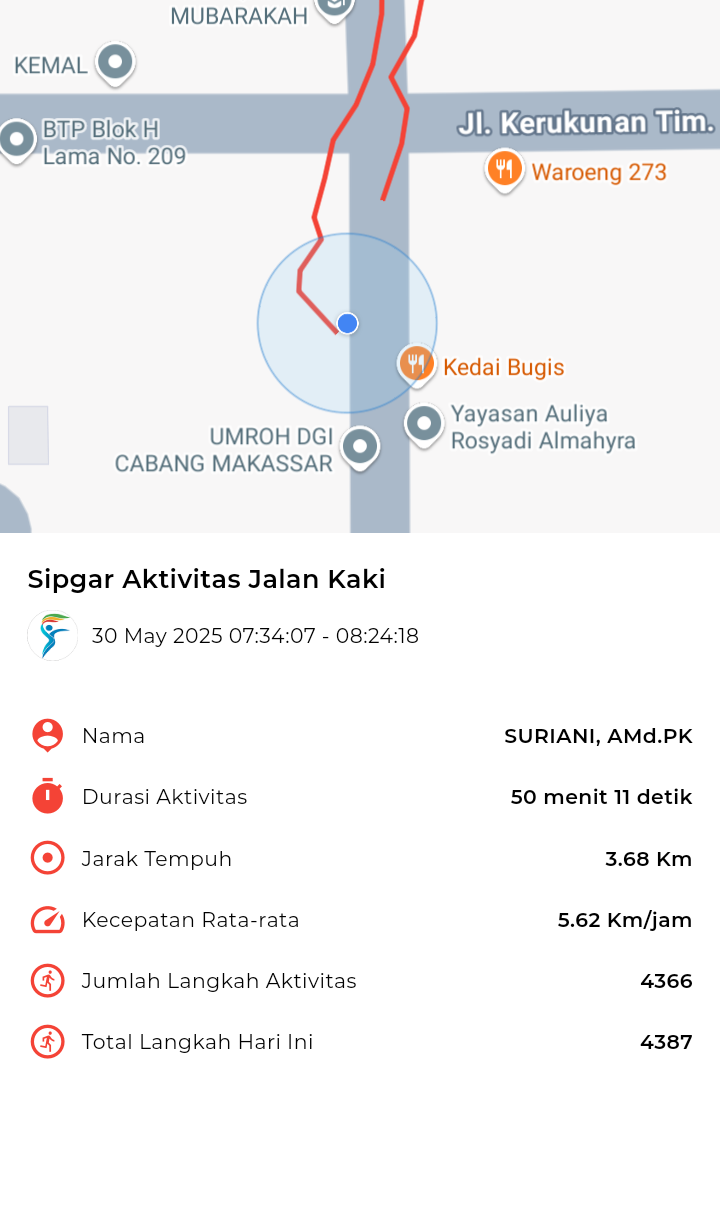Tap the Mubarakah marker at top of map
Viewport: 720px width, 1224px height.
334,10
